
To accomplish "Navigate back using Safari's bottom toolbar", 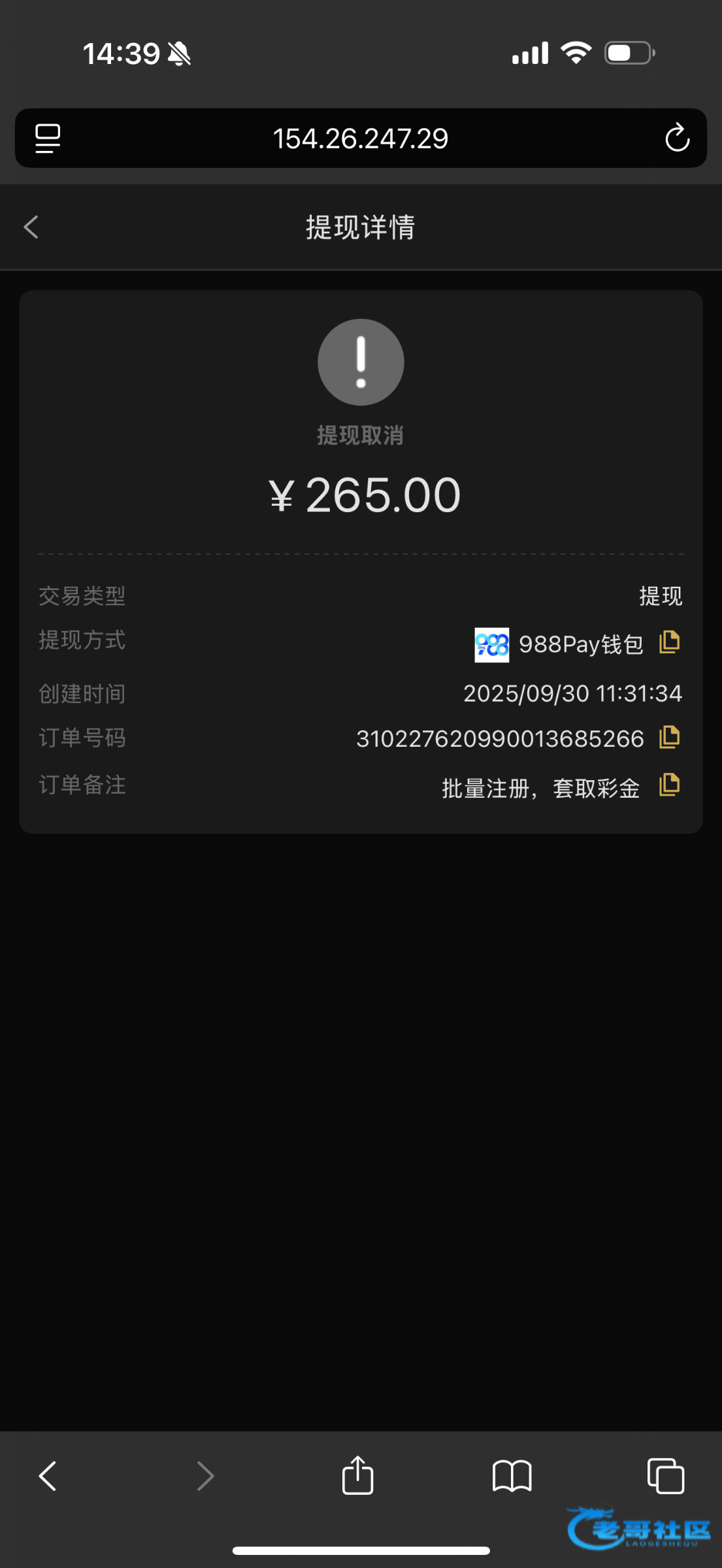I will [x=48, y=1476].
